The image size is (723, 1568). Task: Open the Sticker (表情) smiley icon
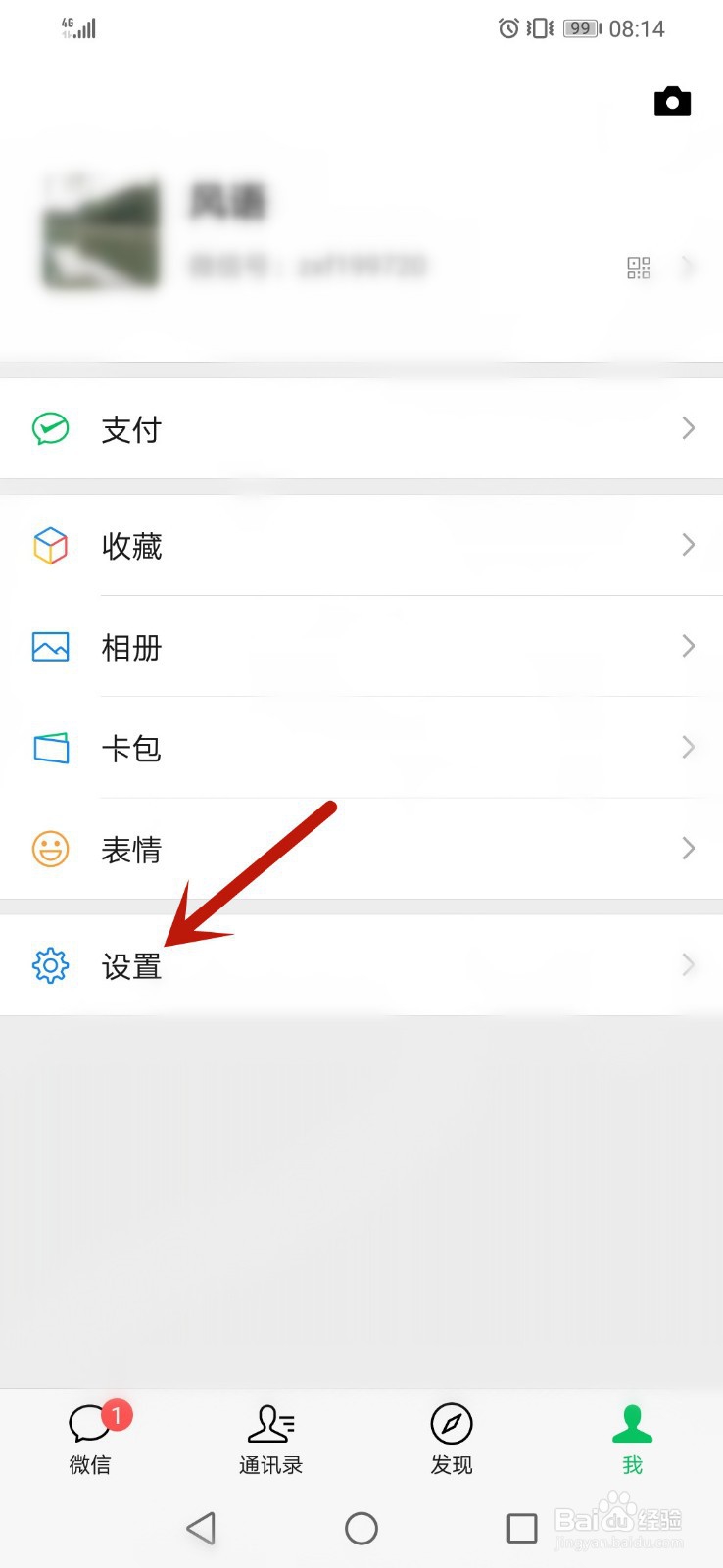50,849
